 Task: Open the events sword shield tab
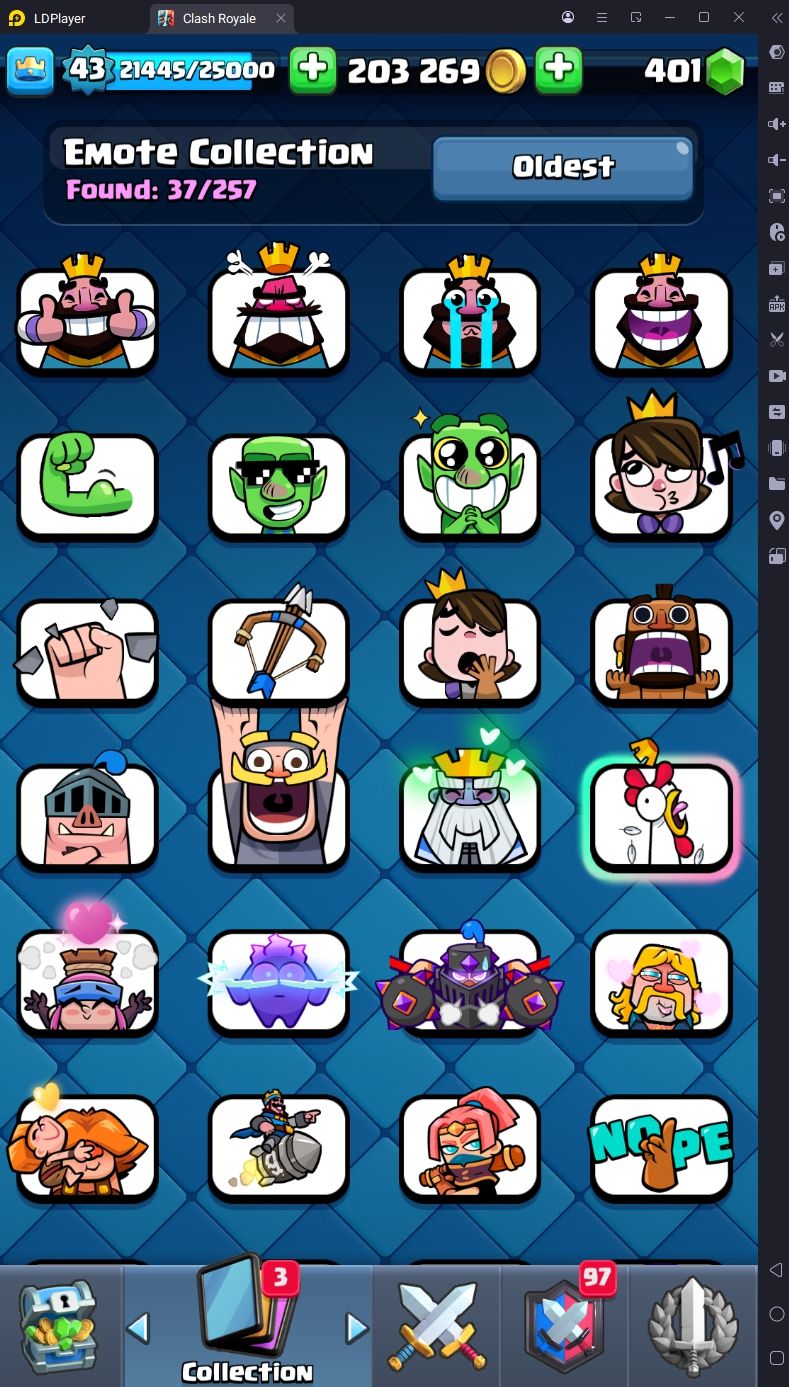click(x=693, y=1325)
